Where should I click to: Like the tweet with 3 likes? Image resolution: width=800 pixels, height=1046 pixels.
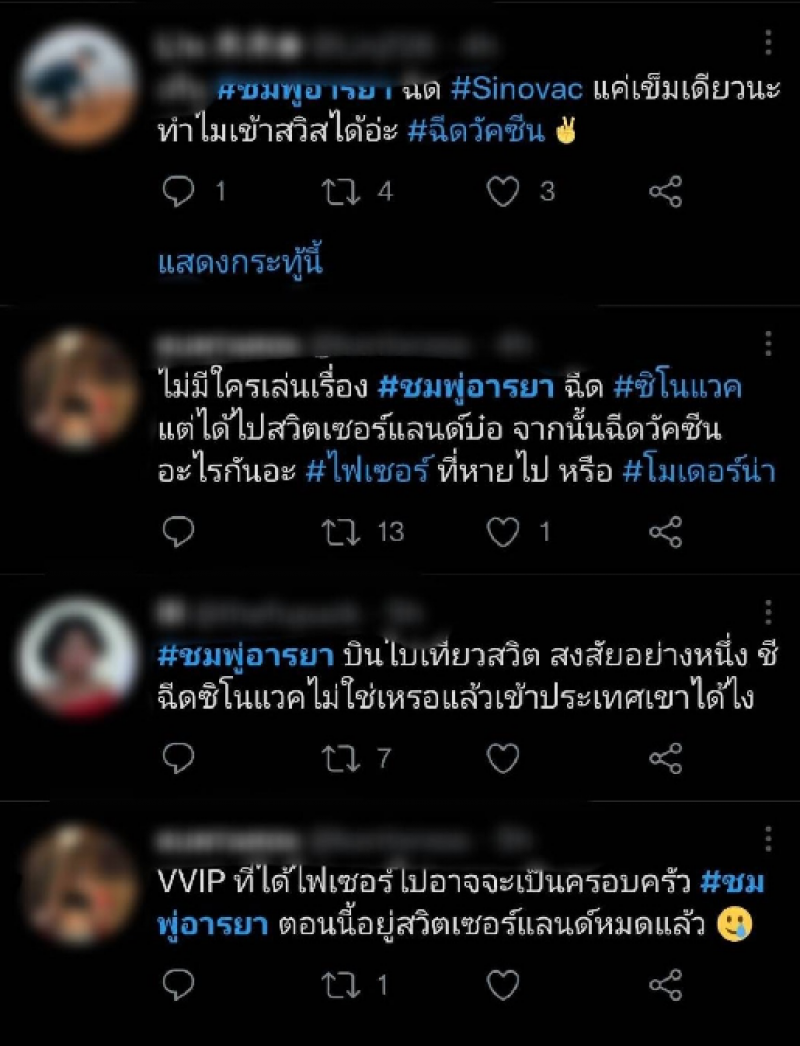[504, 191]
